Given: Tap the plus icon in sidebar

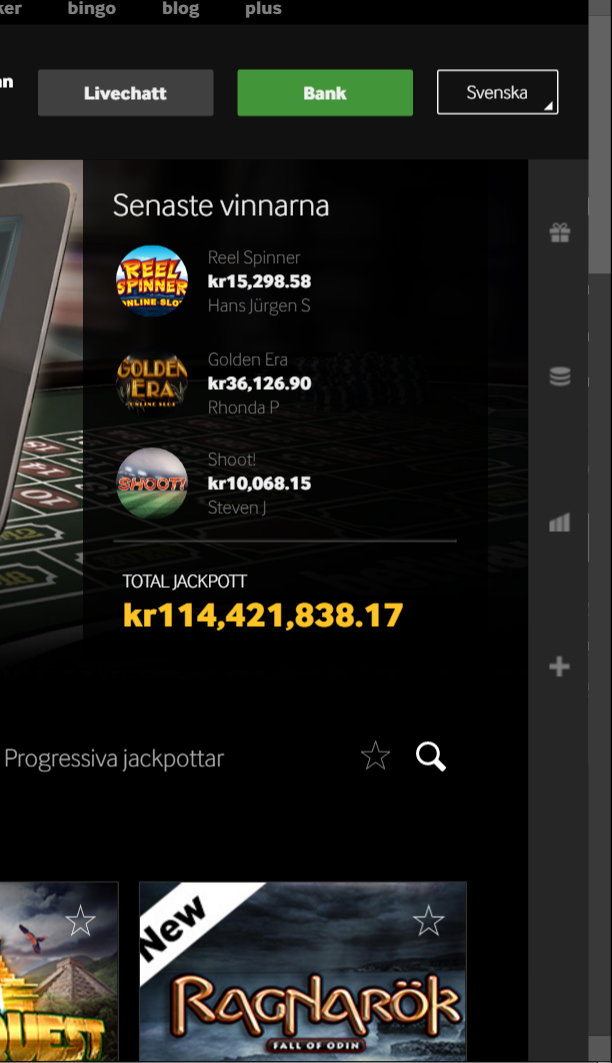Looking at the screenshot, I should [x=560, y=667].
